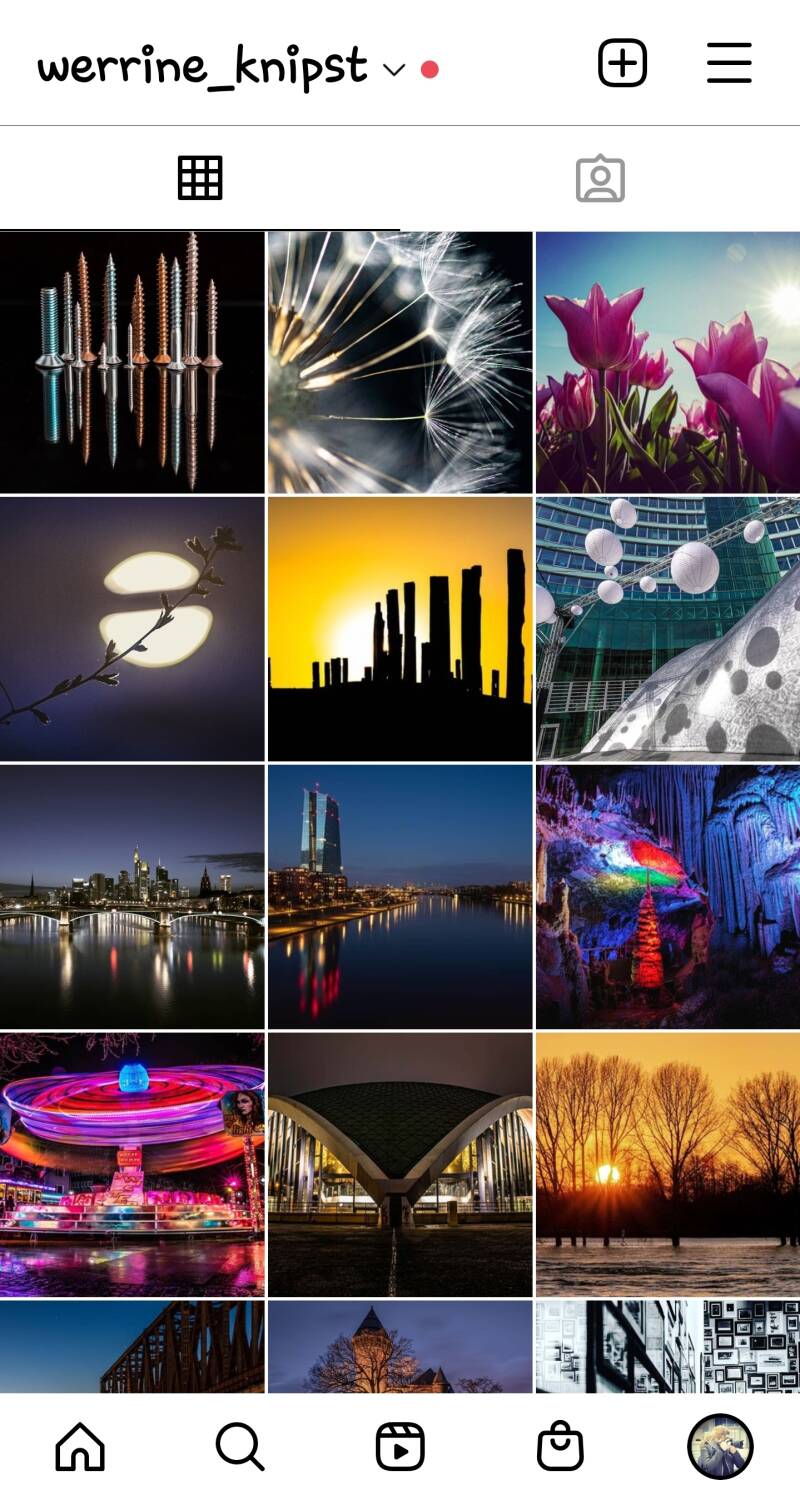
Task: View the sunset through bare trees post
Action: click(x=668, y=1164)
